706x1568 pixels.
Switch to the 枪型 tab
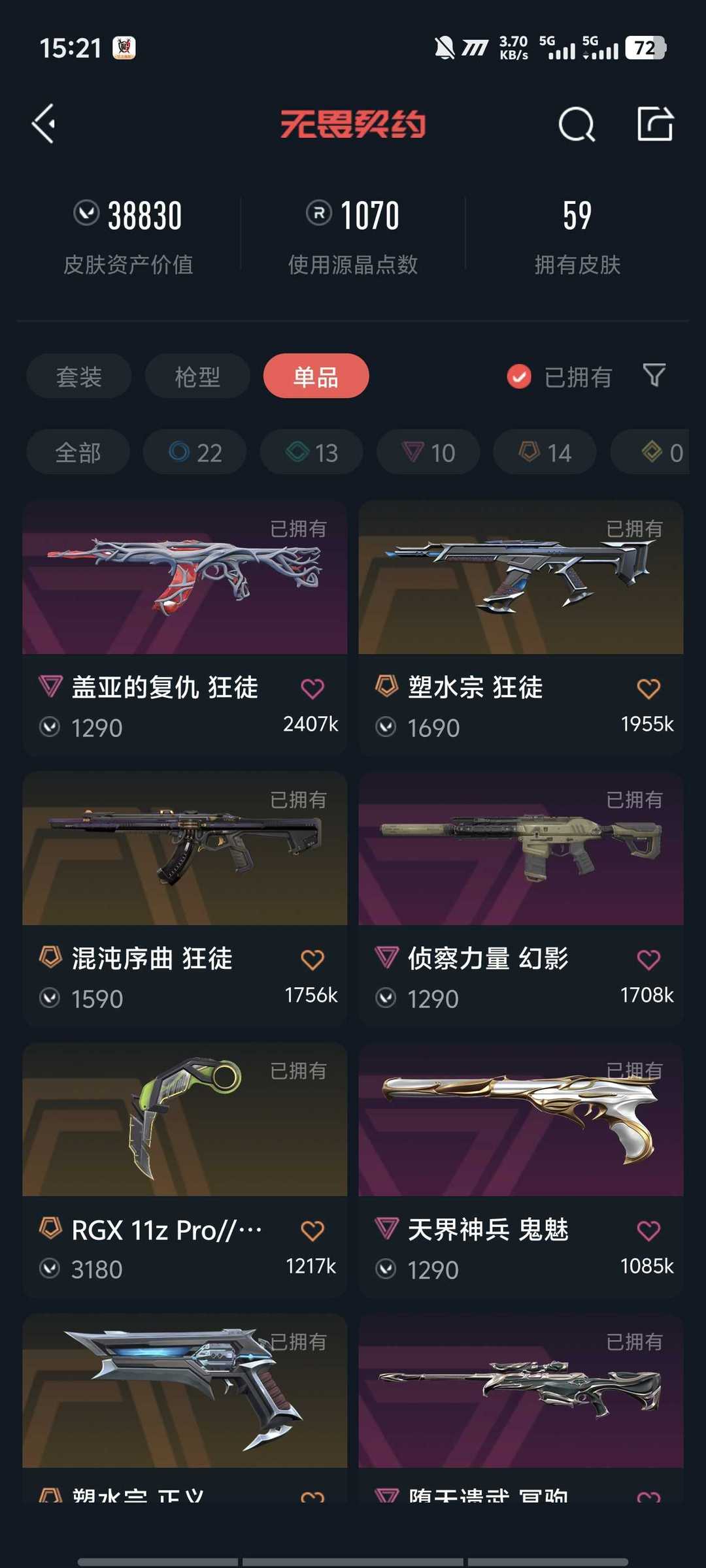[x=197, y=376]
